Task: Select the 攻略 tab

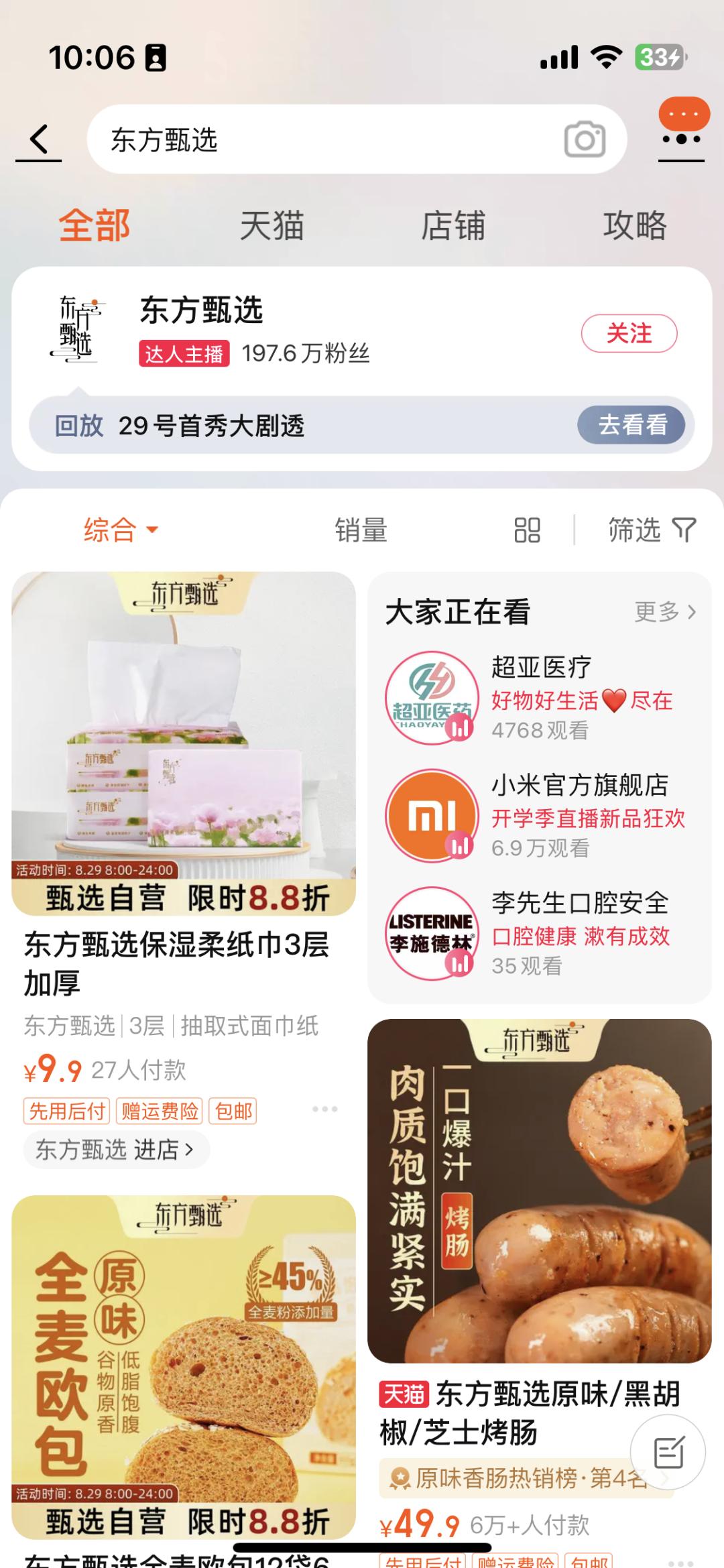Action: [x=634, y=225]
